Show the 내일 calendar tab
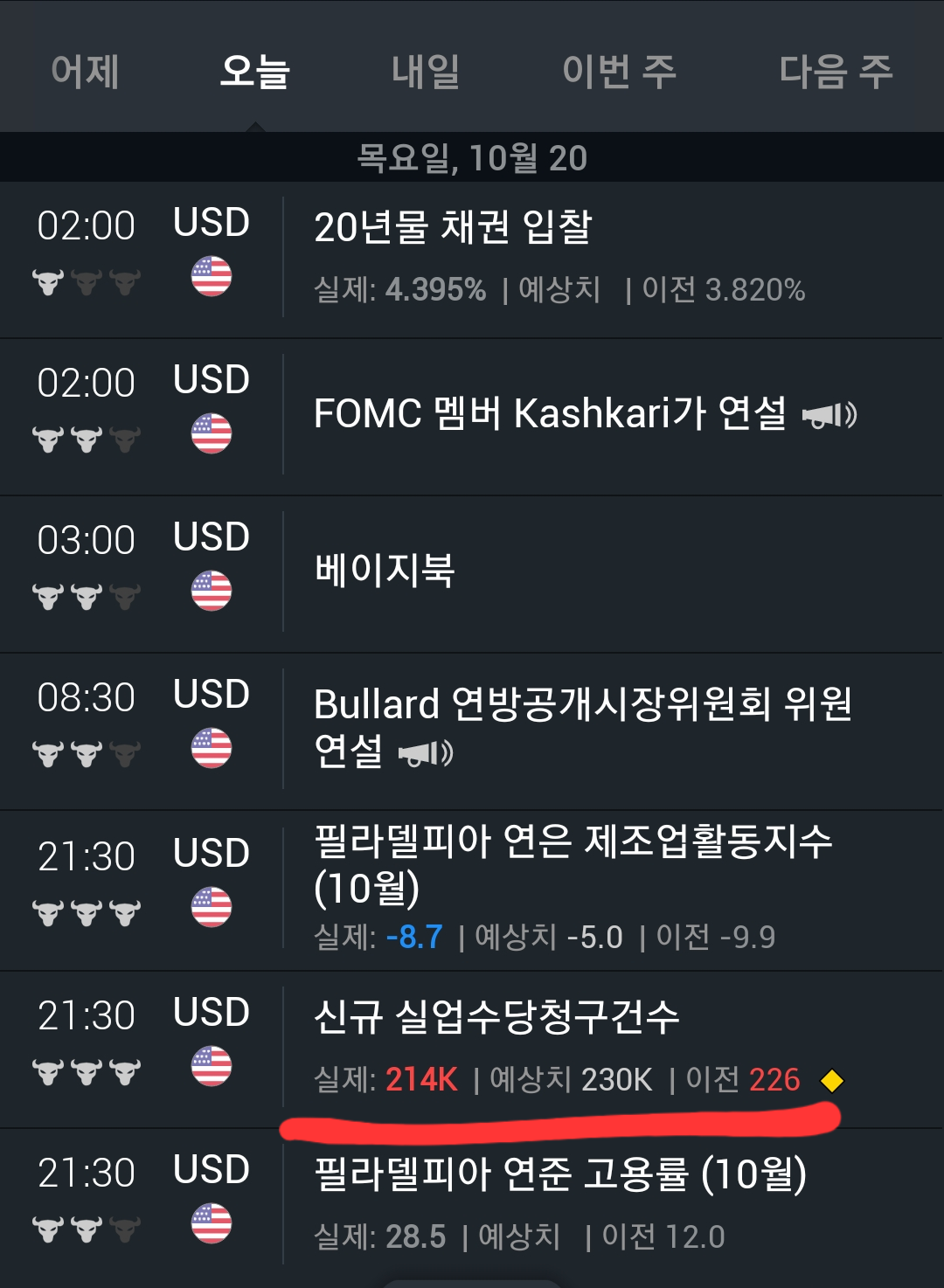 (426, 72)
